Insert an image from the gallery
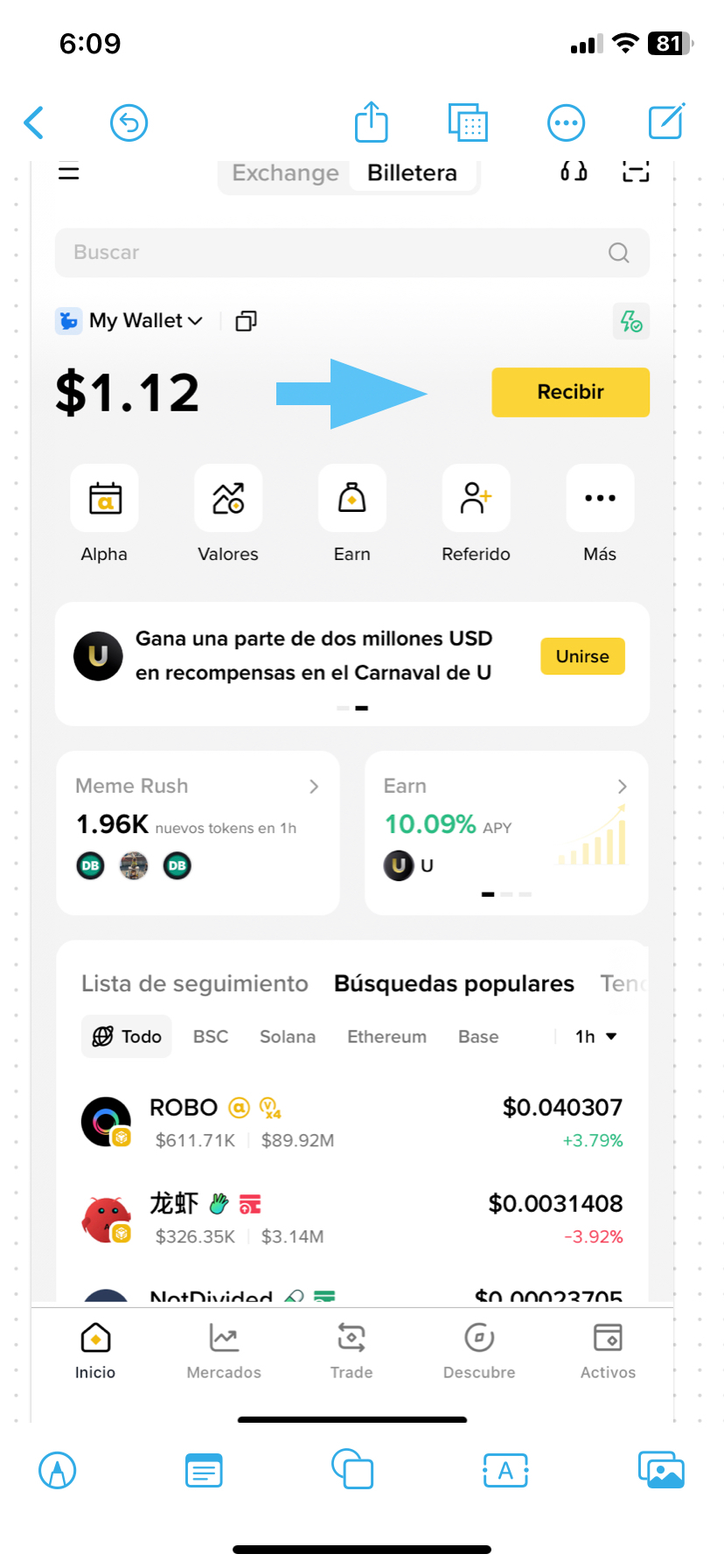The width and height of the screenshot is (724, 1568). (661, 1470)
